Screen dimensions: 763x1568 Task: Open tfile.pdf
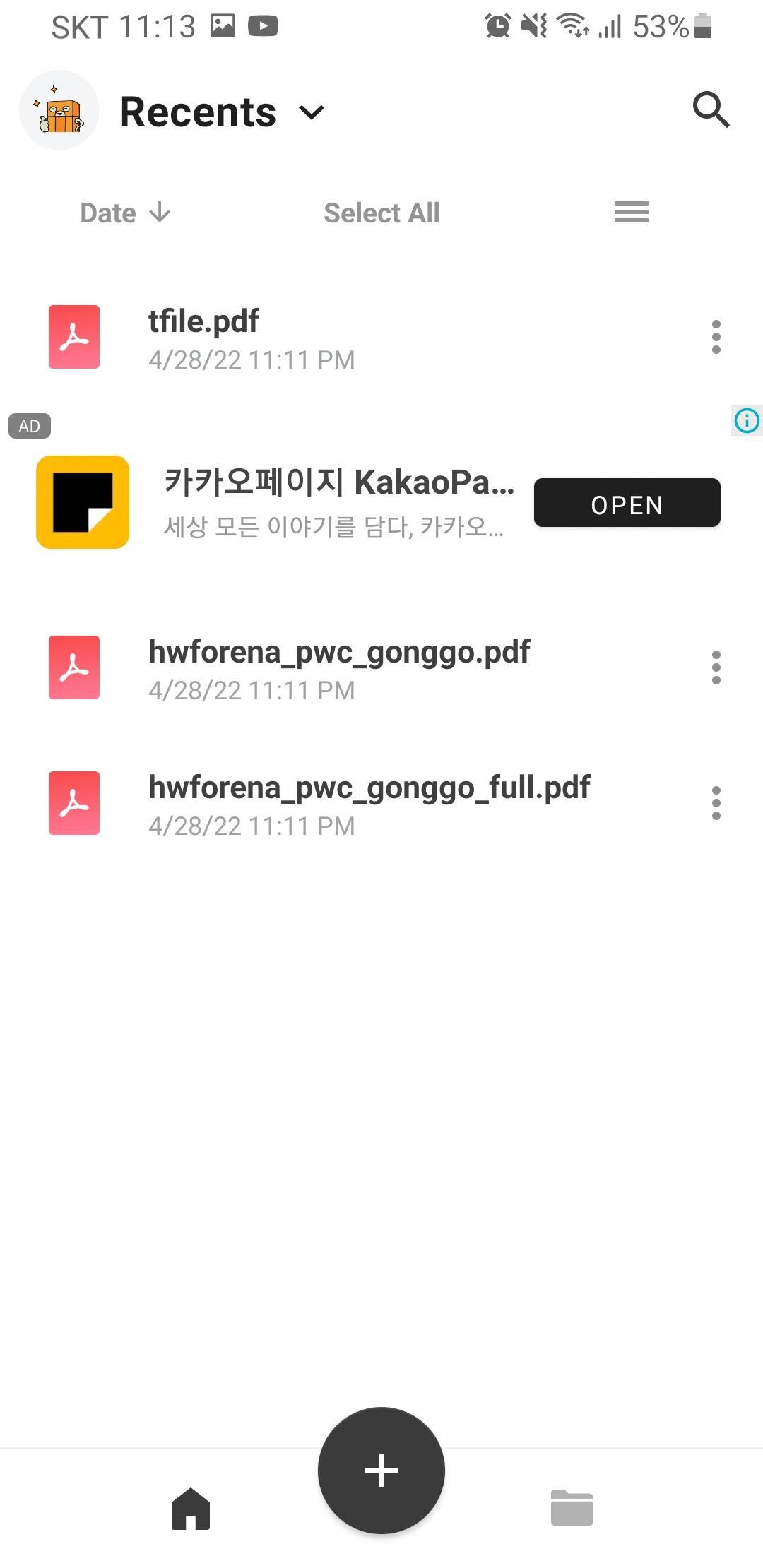(203, 321)
